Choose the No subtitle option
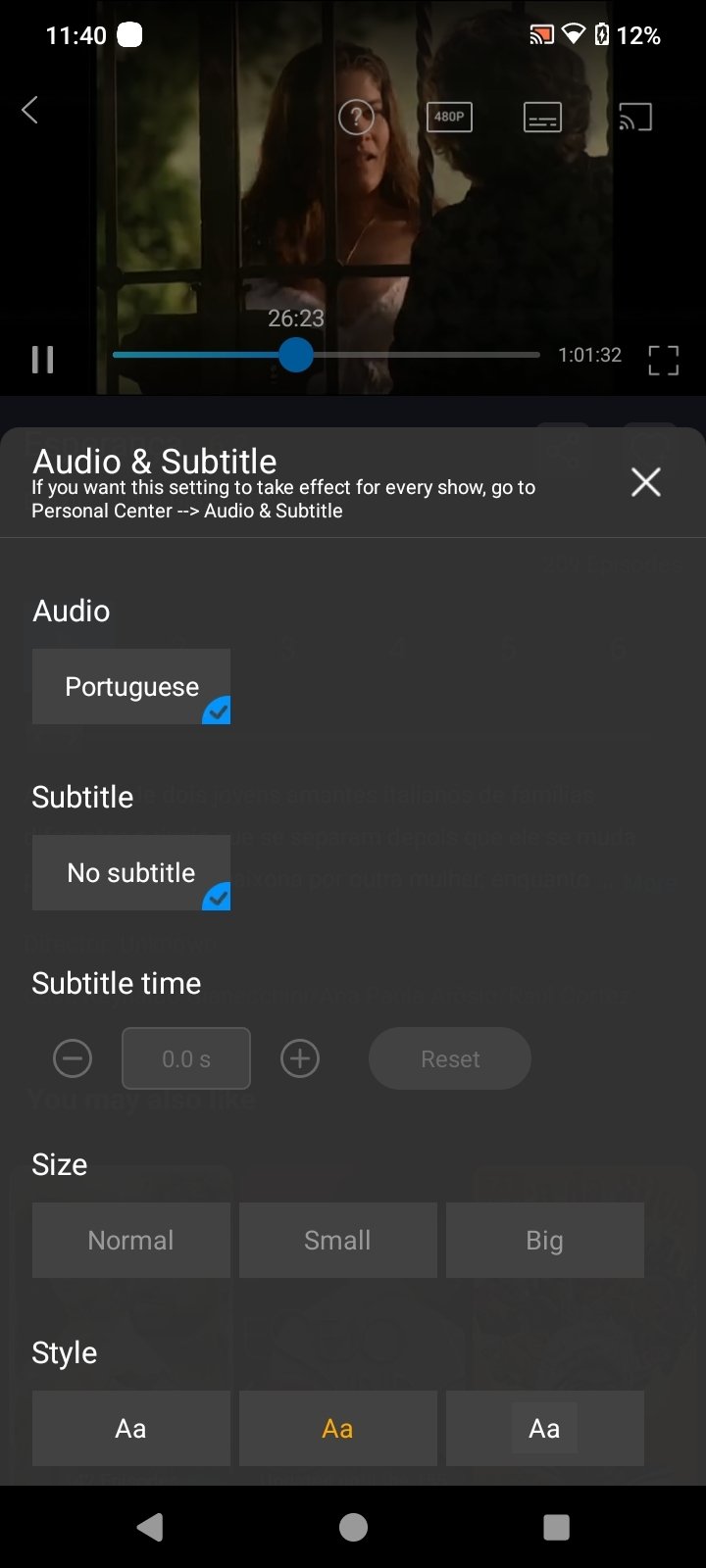Image resolution: width=706 pixels, height=1568 pixels. coord(131,872)
